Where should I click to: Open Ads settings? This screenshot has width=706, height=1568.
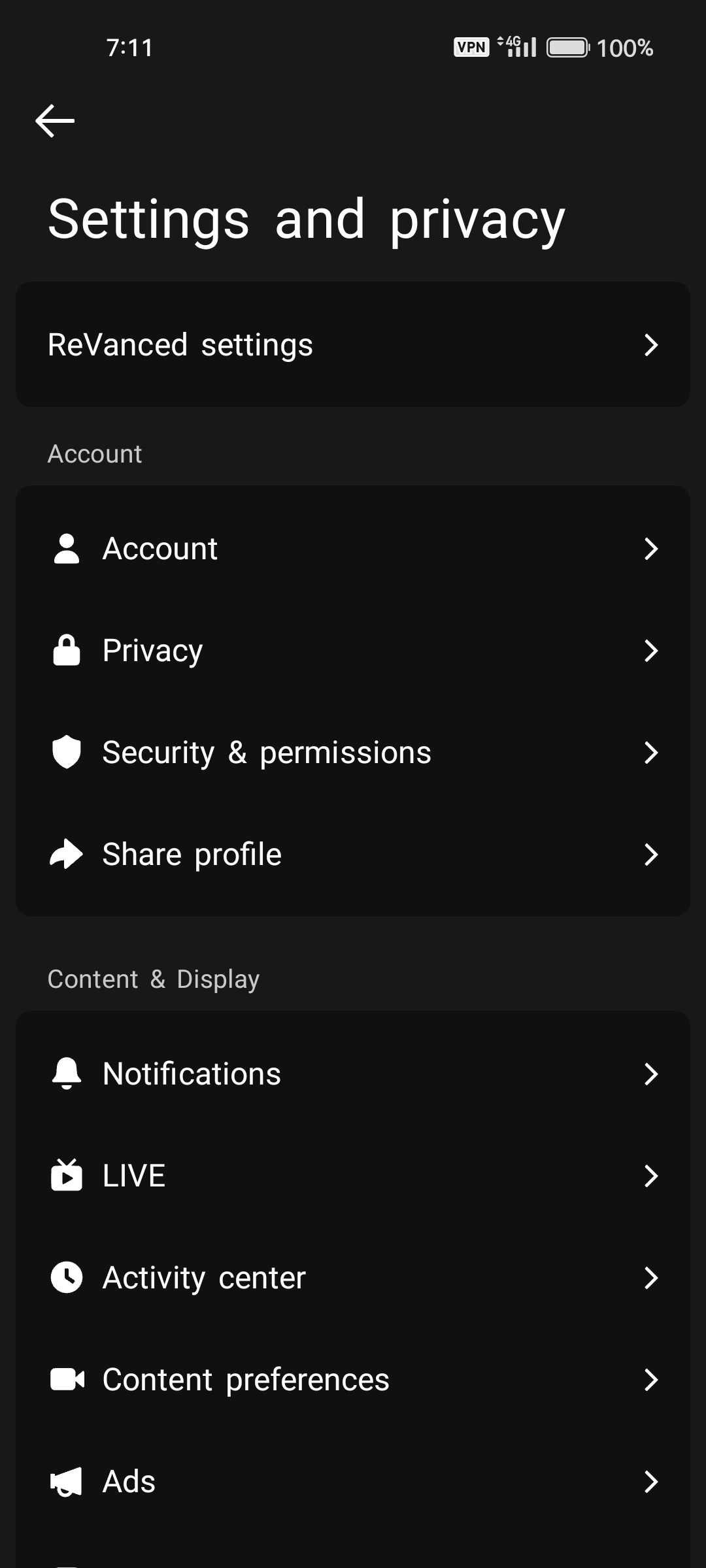(353, 1482)
